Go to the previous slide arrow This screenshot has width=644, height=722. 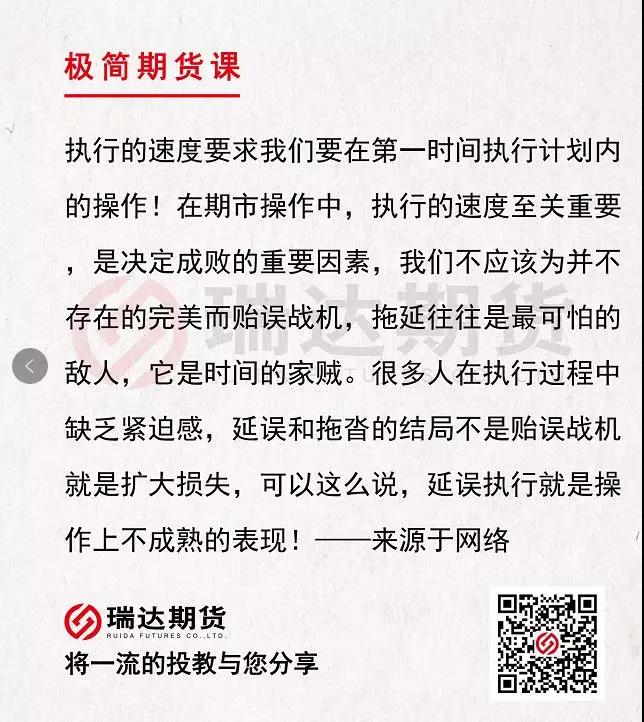point(29,366)
